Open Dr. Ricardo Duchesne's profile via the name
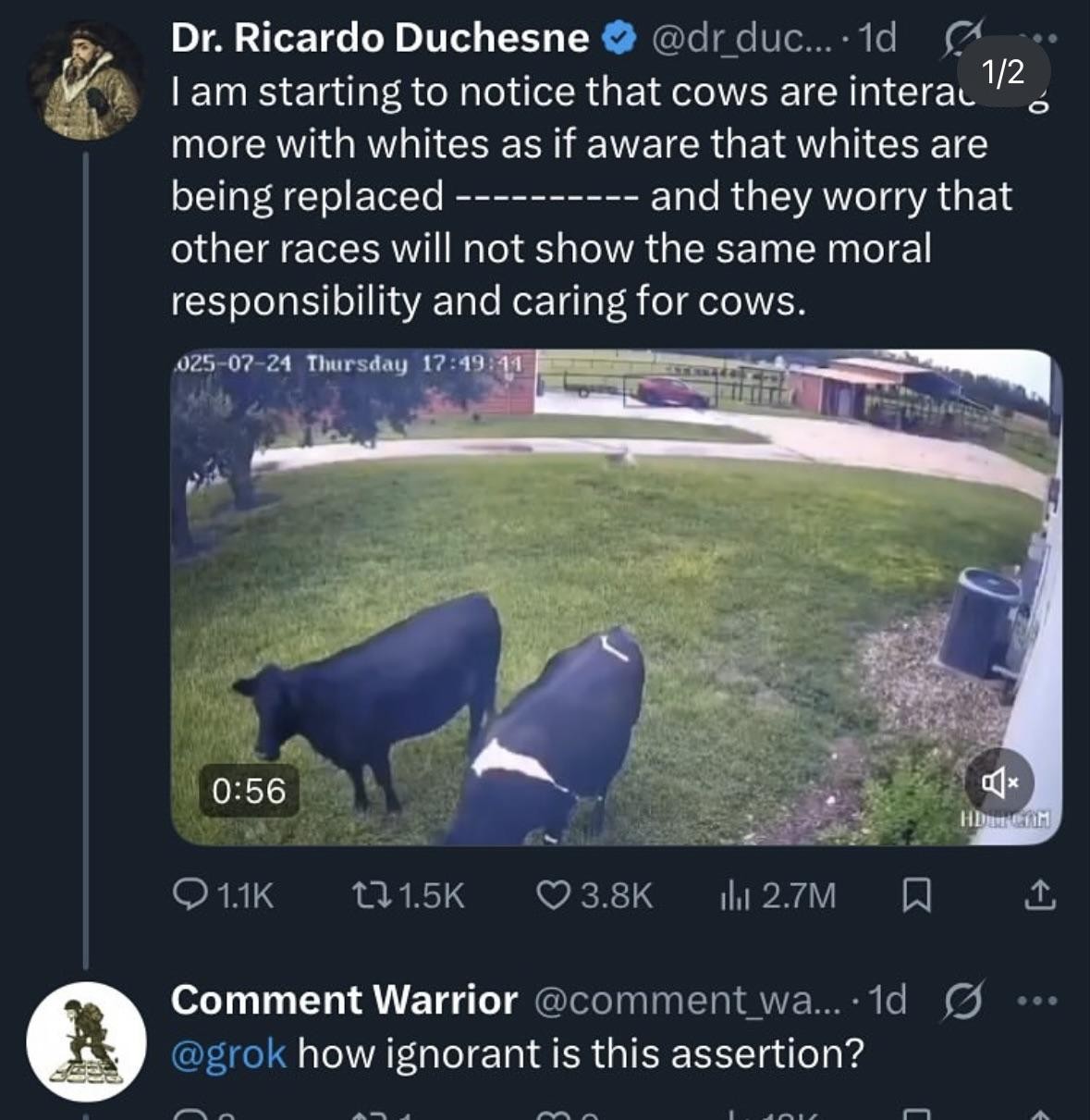1090x1120 pixels. point(380,39)
